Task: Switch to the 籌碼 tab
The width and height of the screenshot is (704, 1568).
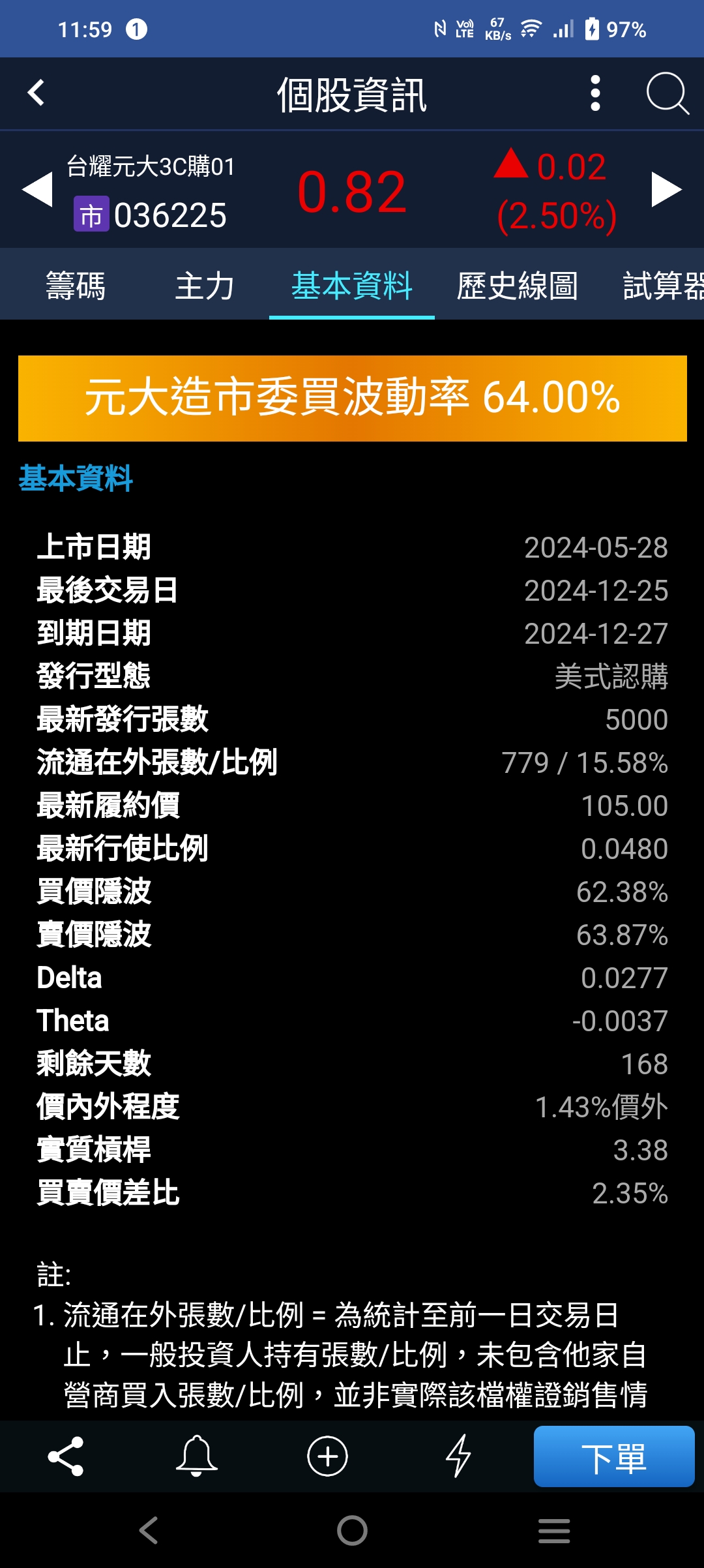Action: (x=76, y=285)
